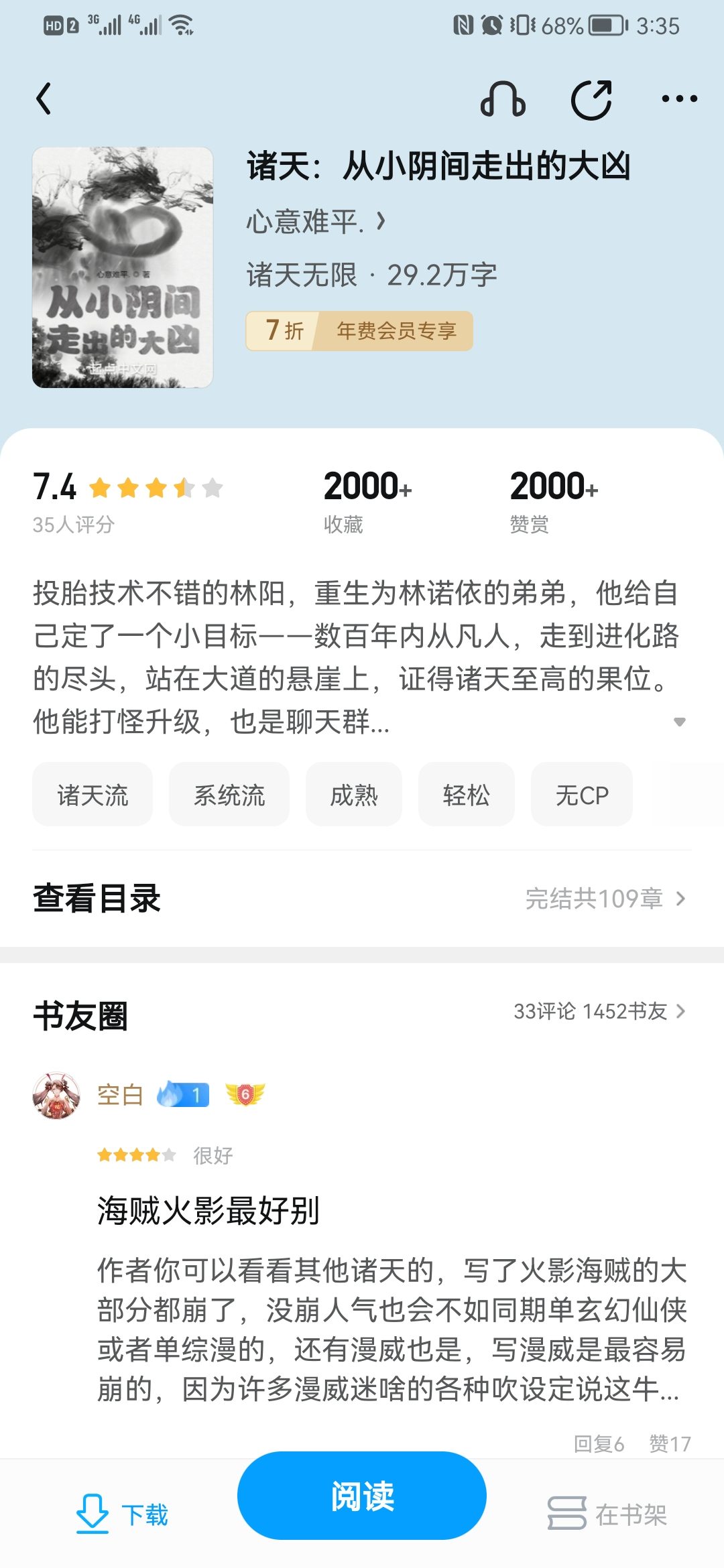724x1568 pixels.
Task: Open the three-dot overflow menu
Action: tap(679, 99)
